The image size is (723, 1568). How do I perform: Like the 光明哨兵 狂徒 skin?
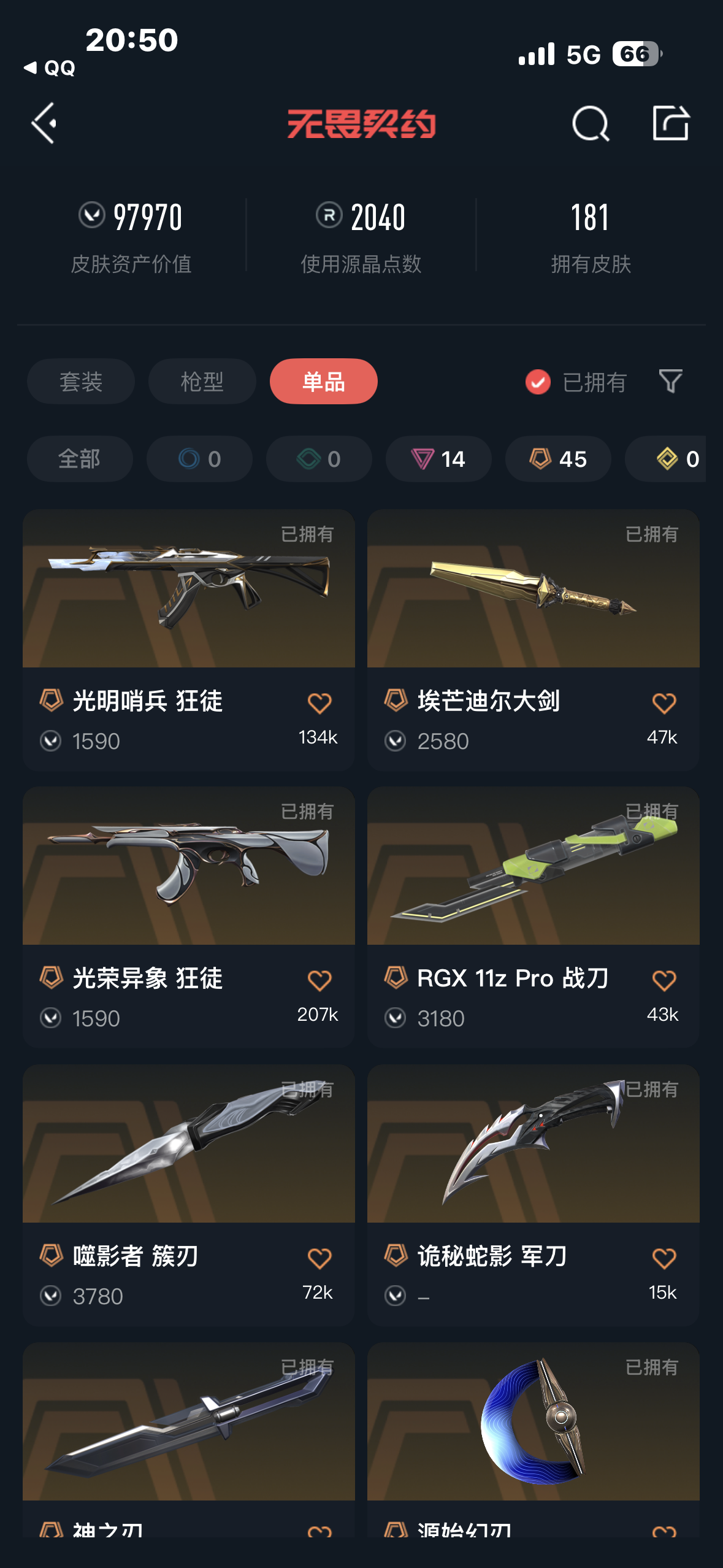tap(319, 703)
